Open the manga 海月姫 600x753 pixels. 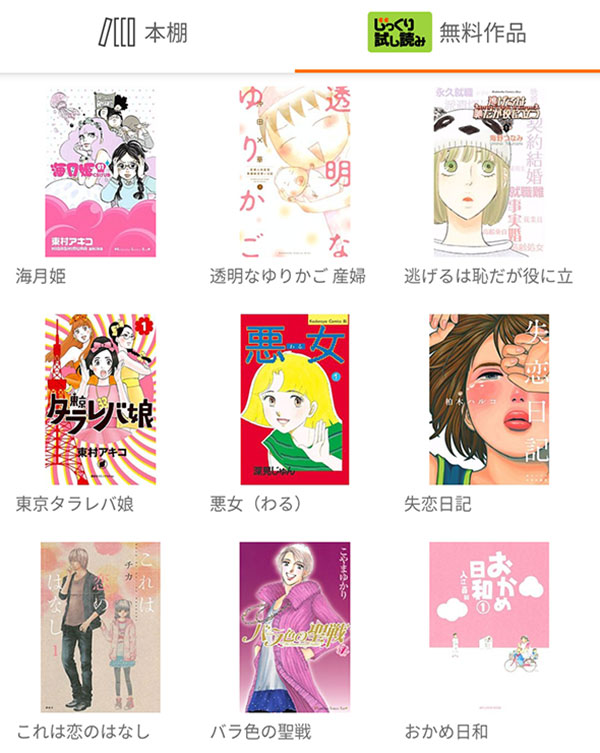coord(100,173)
